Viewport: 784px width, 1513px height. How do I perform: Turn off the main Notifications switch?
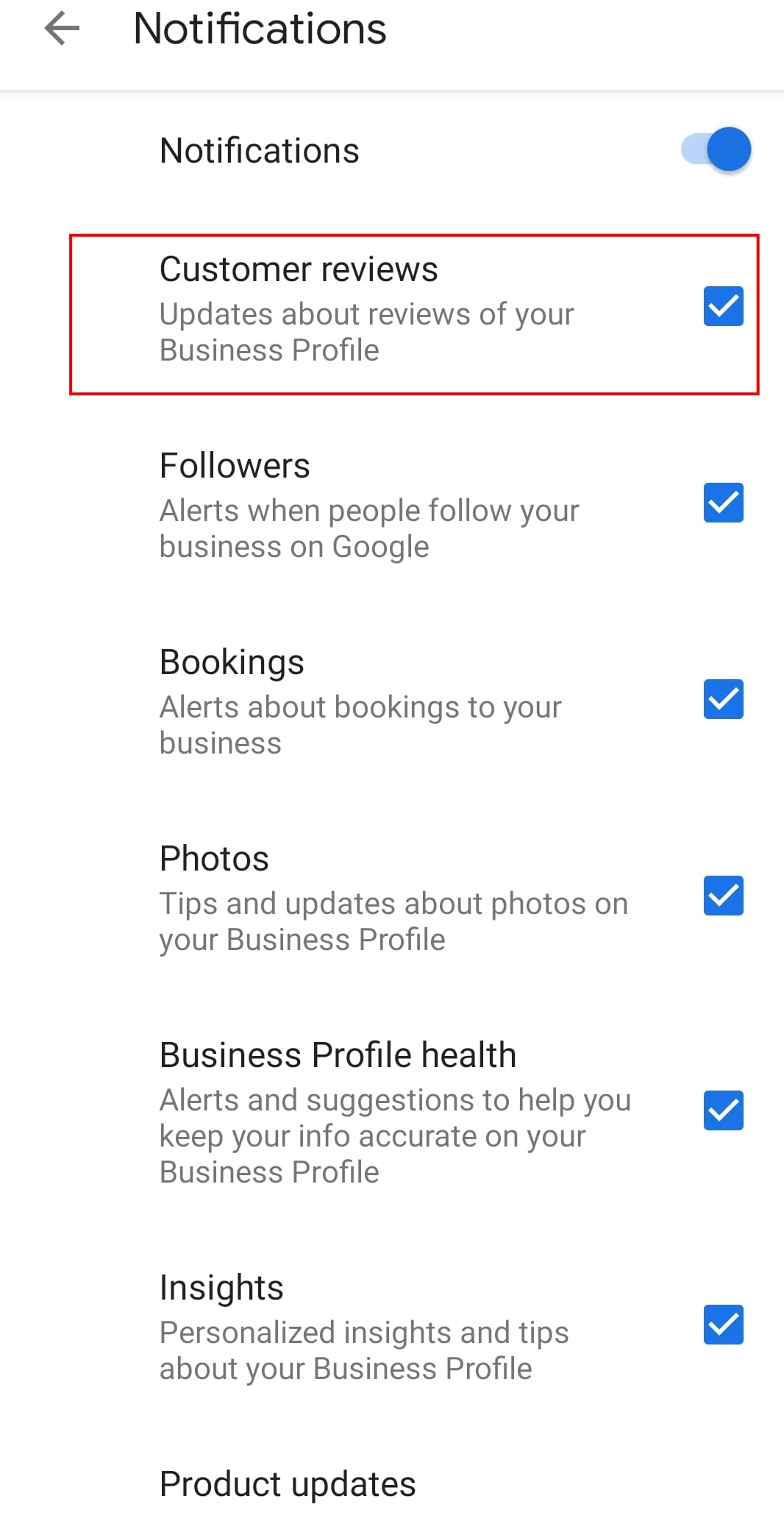pyautogui.click(x=716, y=149)
